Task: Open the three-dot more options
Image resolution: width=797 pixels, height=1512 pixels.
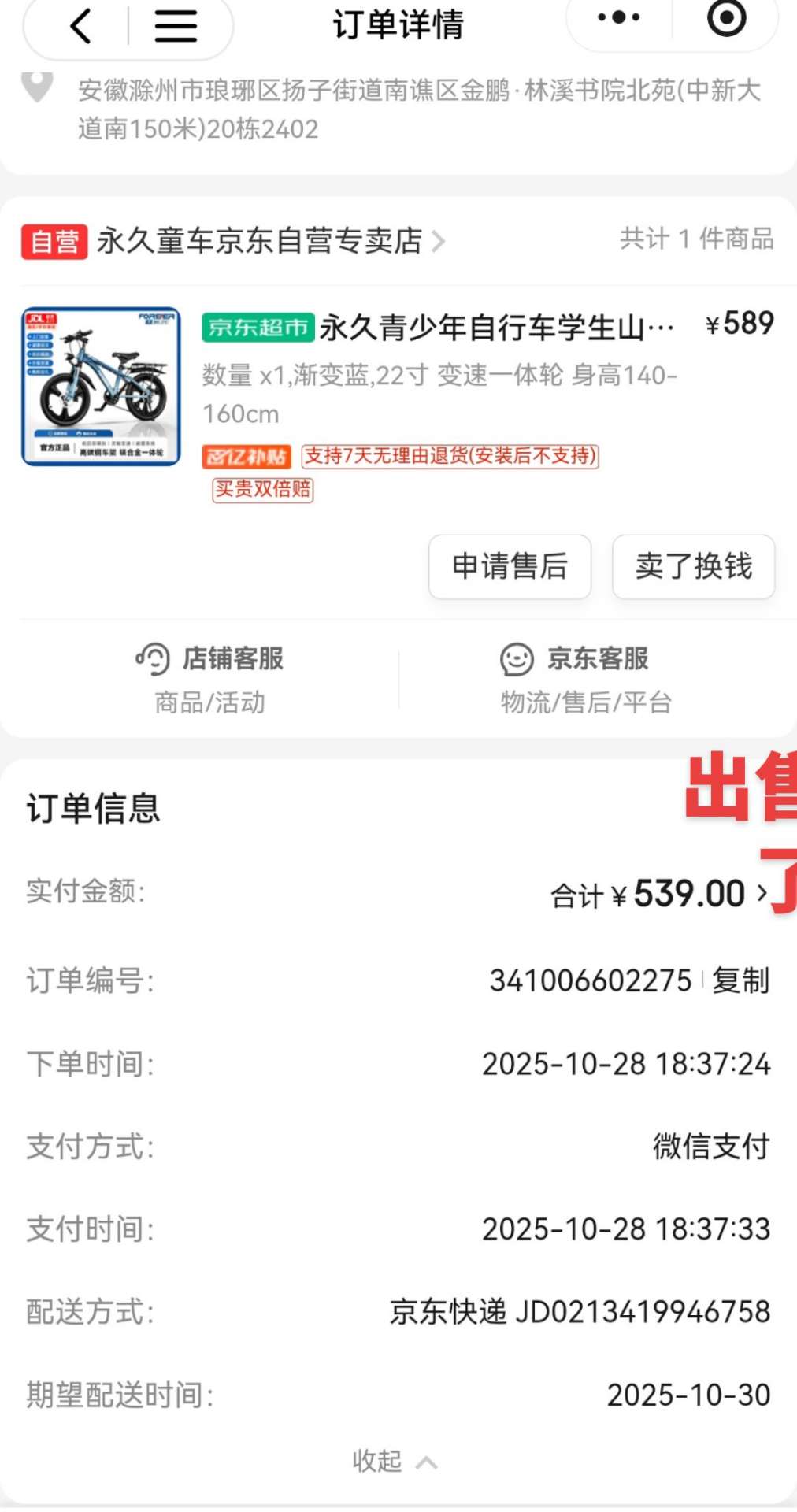Action: tap(618, 17)
